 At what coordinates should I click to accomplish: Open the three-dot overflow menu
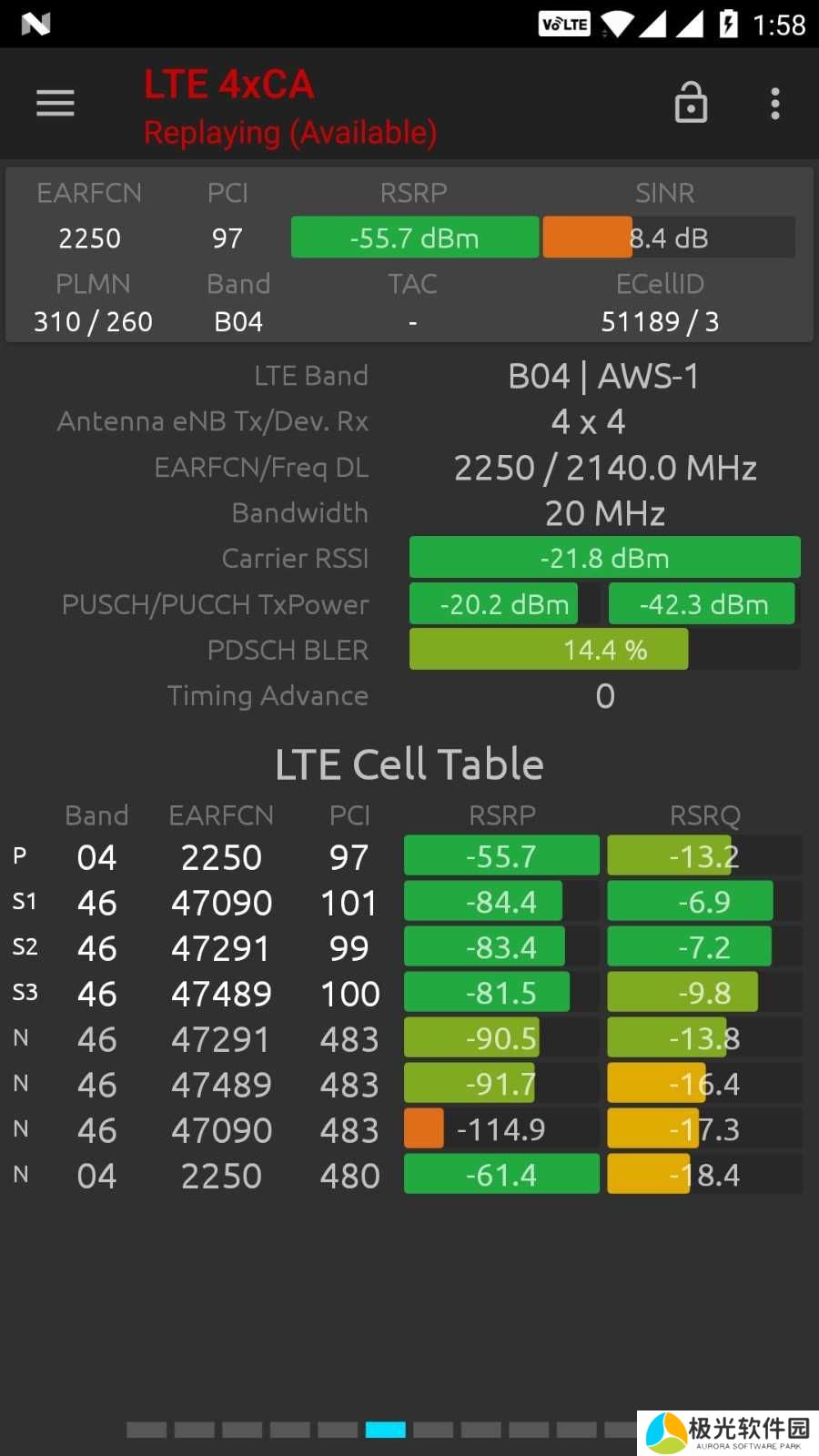coord(774,104)
